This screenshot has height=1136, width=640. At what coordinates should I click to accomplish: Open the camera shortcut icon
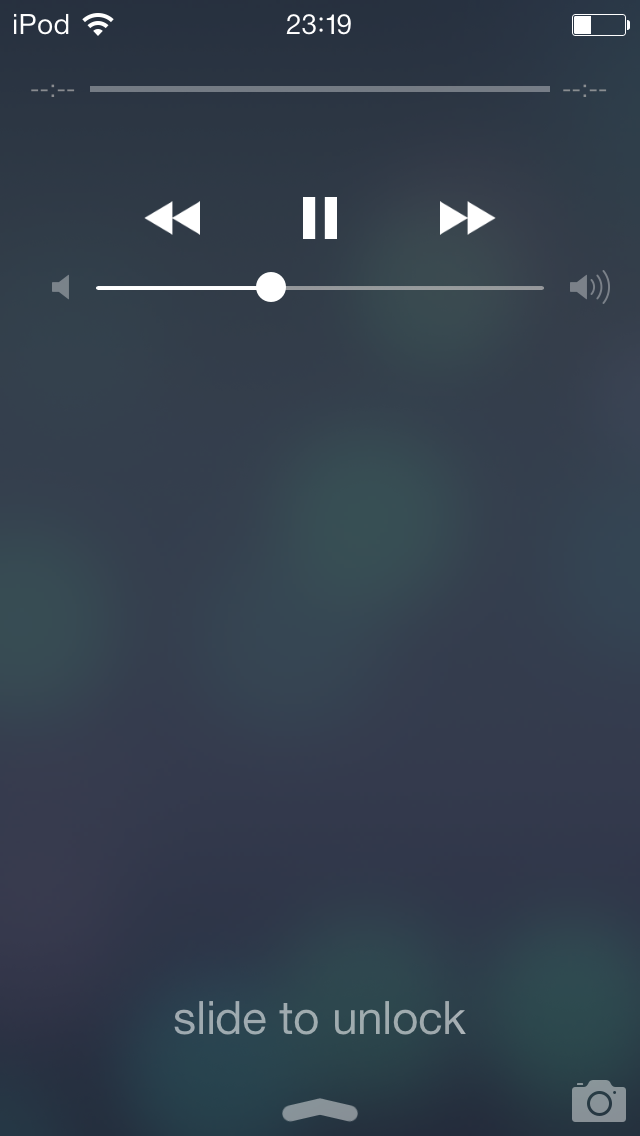[599, 1100]
